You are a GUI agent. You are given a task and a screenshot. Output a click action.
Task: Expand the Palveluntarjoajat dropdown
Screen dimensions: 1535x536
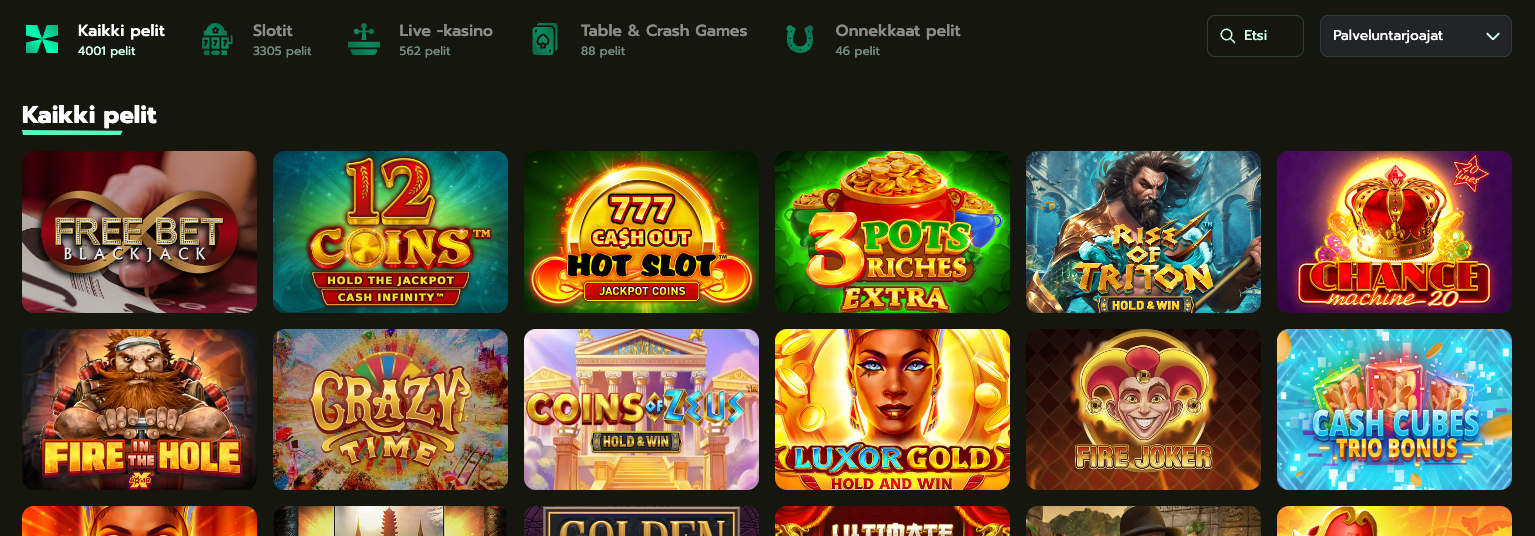(x=1415, y=36)
